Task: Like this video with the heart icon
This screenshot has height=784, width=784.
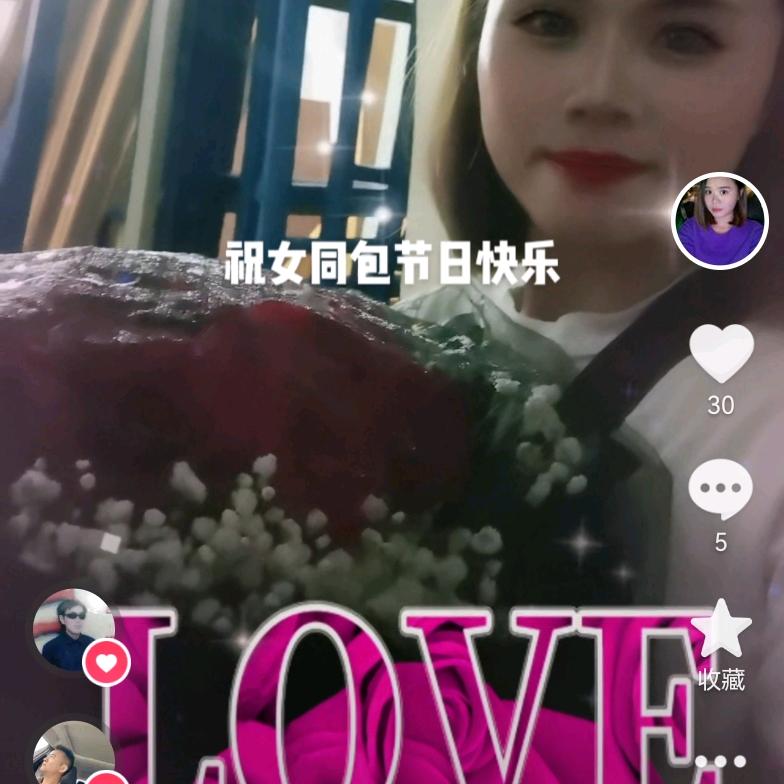Action: [x=720, y=353]
